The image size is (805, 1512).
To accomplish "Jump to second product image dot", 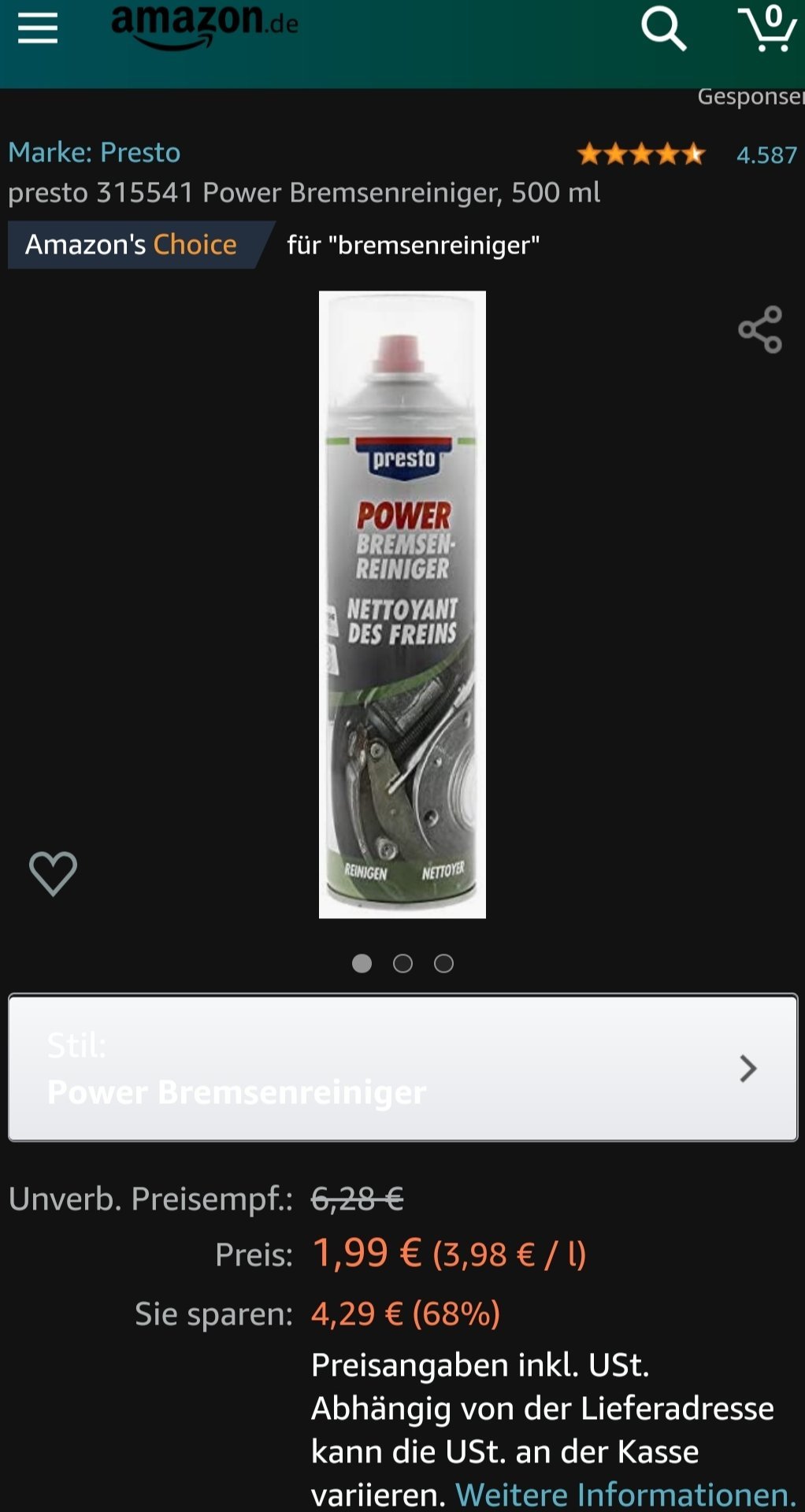I will (402, 963).
